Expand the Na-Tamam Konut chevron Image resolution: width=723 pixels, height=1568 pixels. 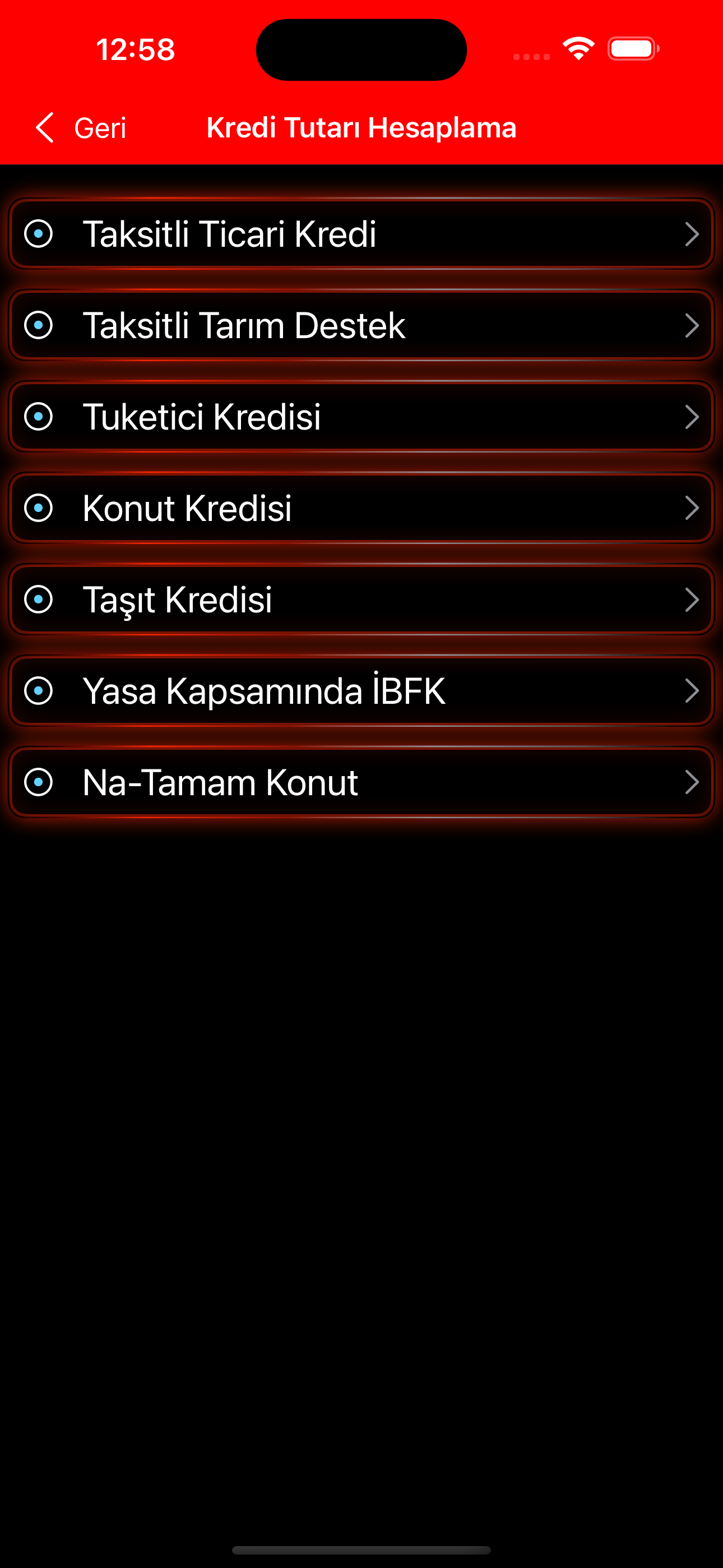point(692,782)
